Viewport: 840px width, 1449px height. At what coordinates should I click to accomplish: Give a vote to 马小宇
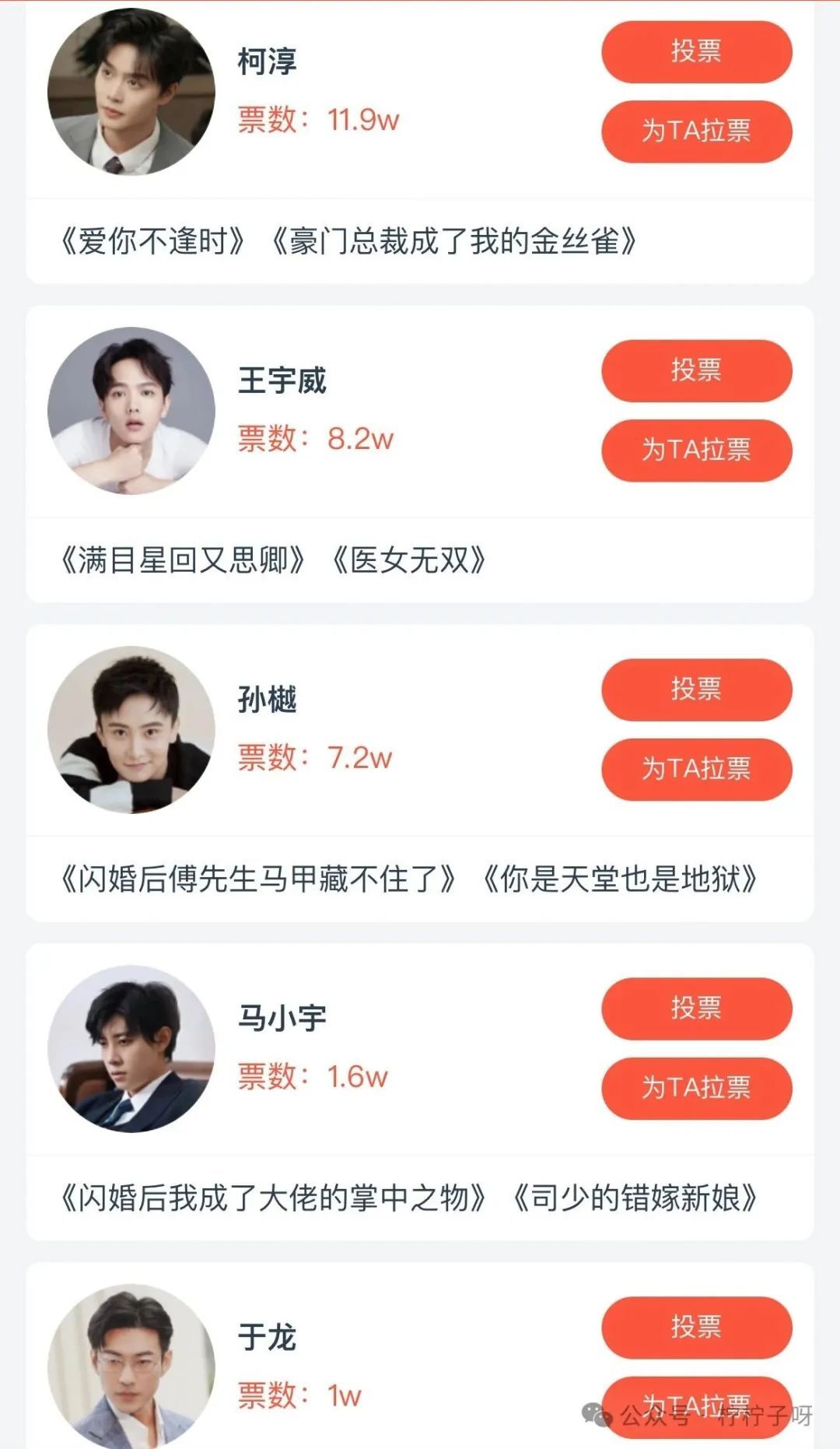[x=696, y=1009]
